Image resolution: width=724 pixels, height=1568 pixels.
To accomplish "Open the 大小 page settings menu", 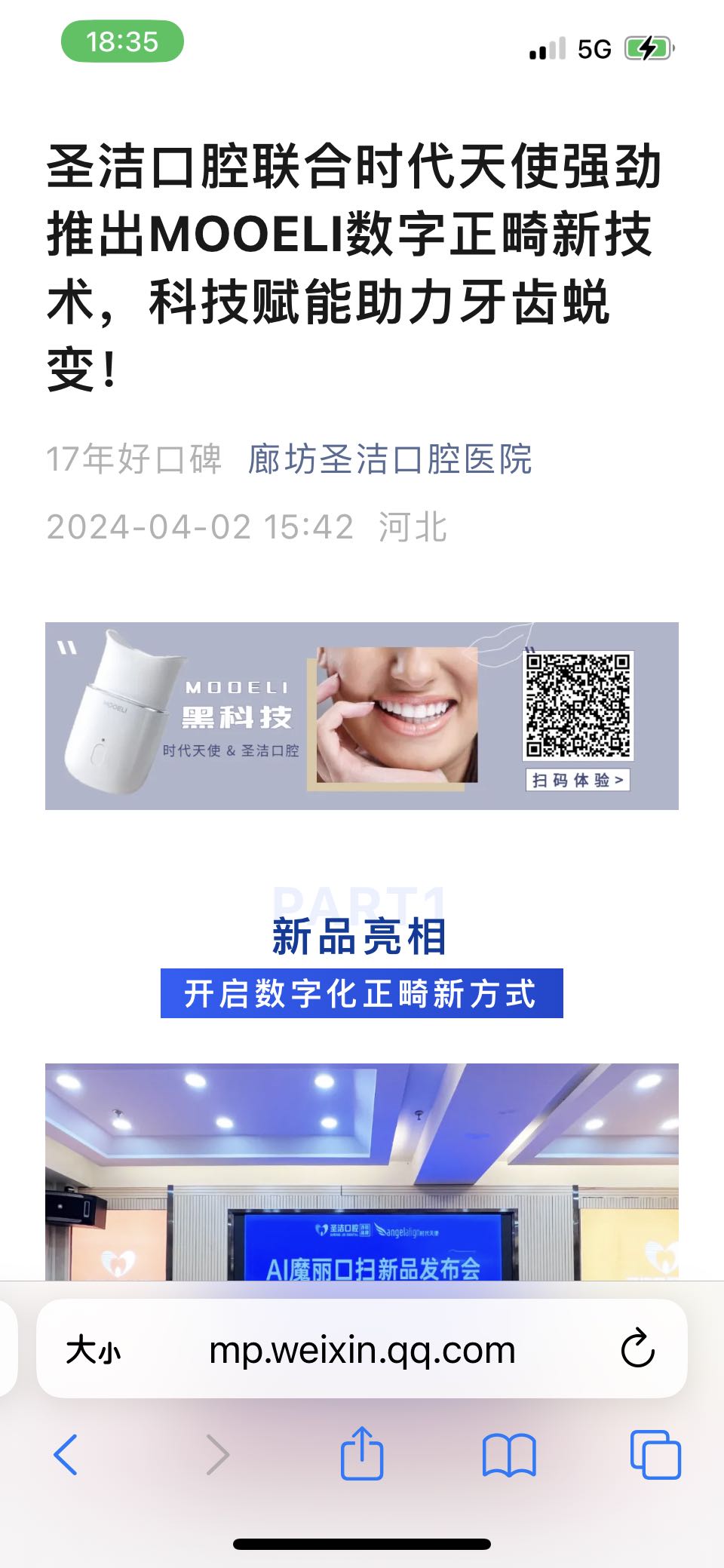I will point(94,1349).
